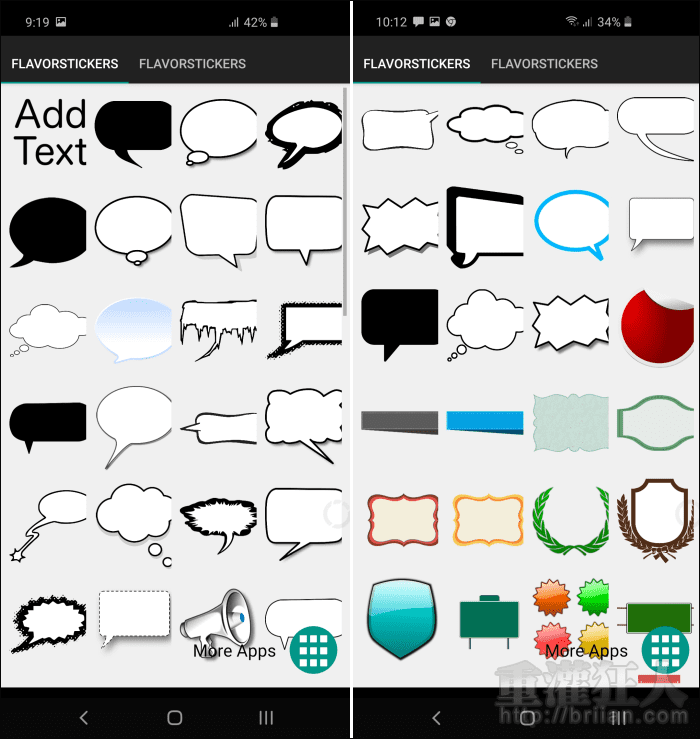
Task: Pick the icicle dripping frame sticker
Action: (x=218, y=328)
